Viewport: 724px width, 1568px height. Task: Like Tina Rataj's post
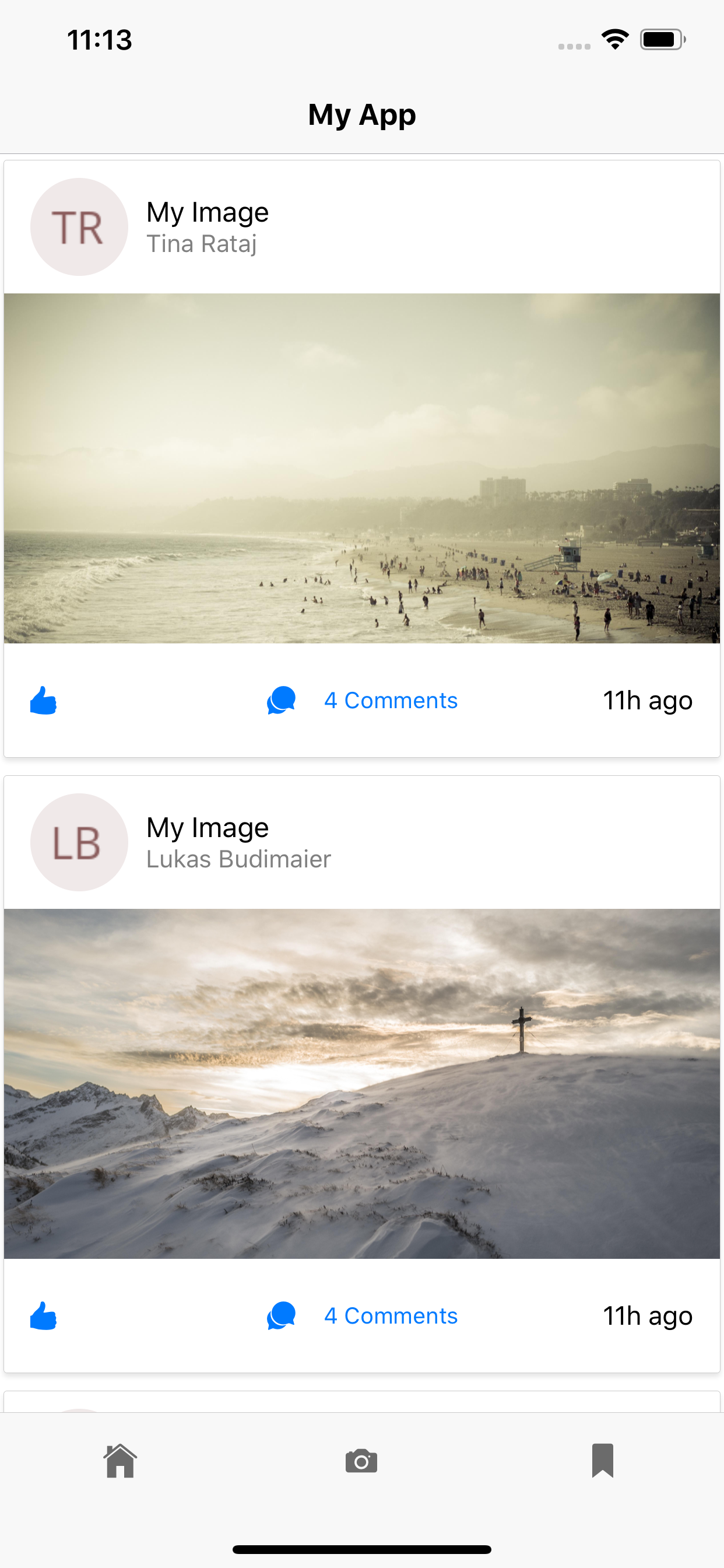pyautogui.click(x=43, y=701)
